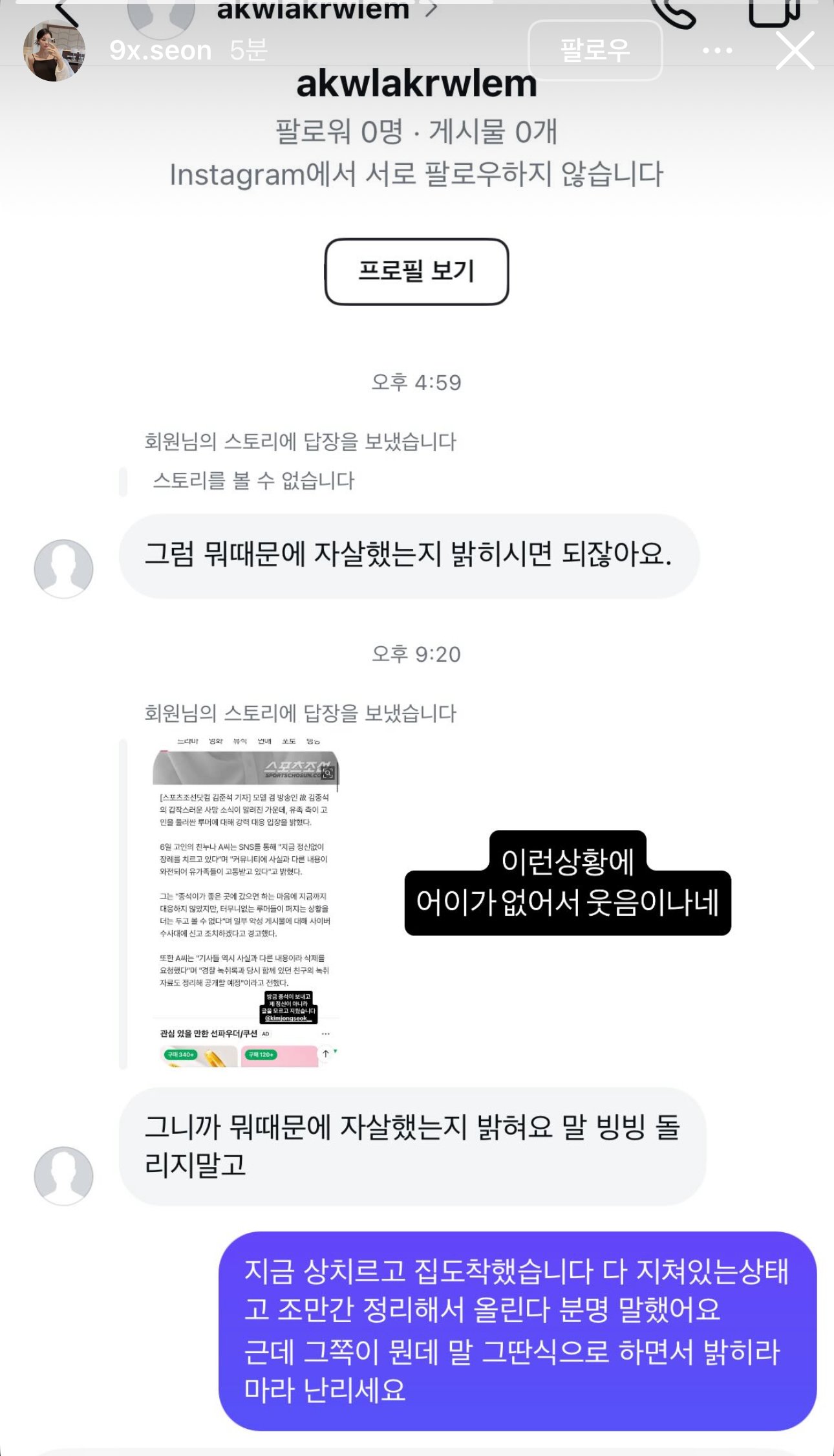Viewport: 834px width, 1456px height.
Task: Follow 9x.seon with the 팔로우 button
Action: (x=595, y=50)
